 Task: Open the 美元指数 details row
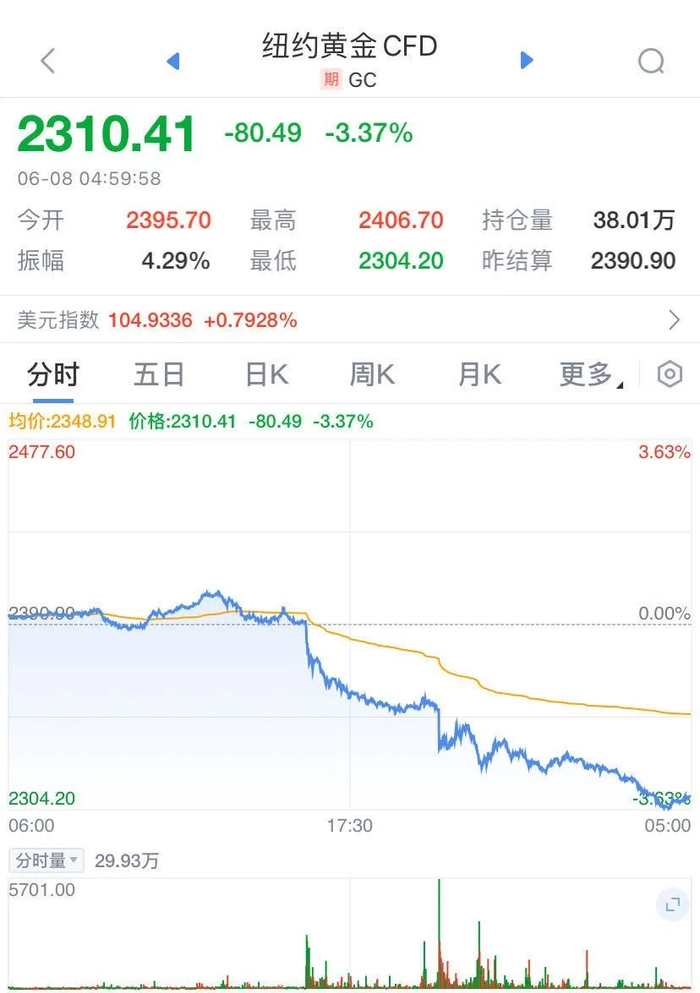pos(350,320)
